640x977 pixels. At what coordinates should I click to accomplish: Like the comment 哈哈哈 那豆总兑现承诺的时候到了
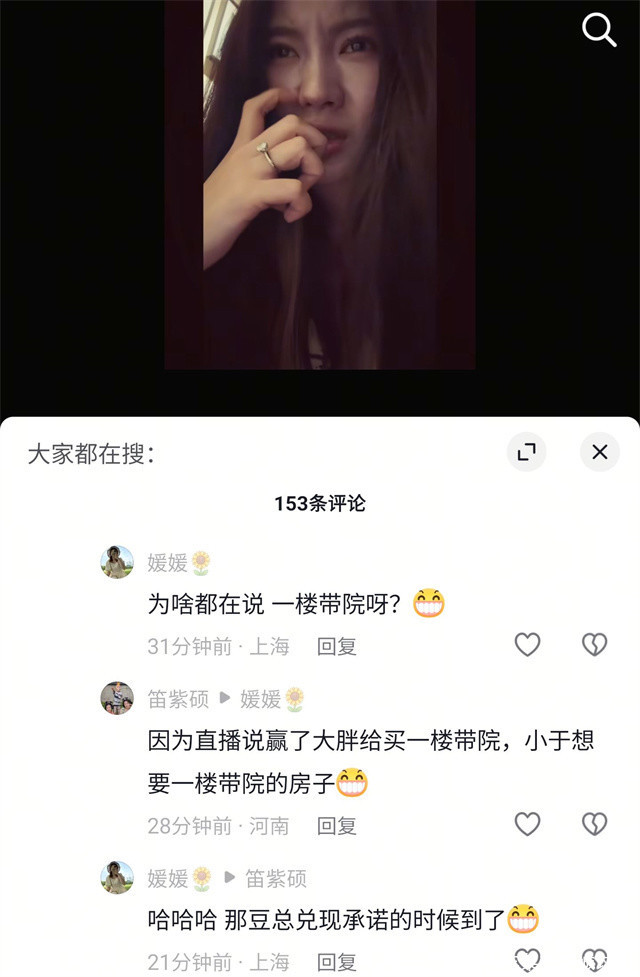point(527,960)
